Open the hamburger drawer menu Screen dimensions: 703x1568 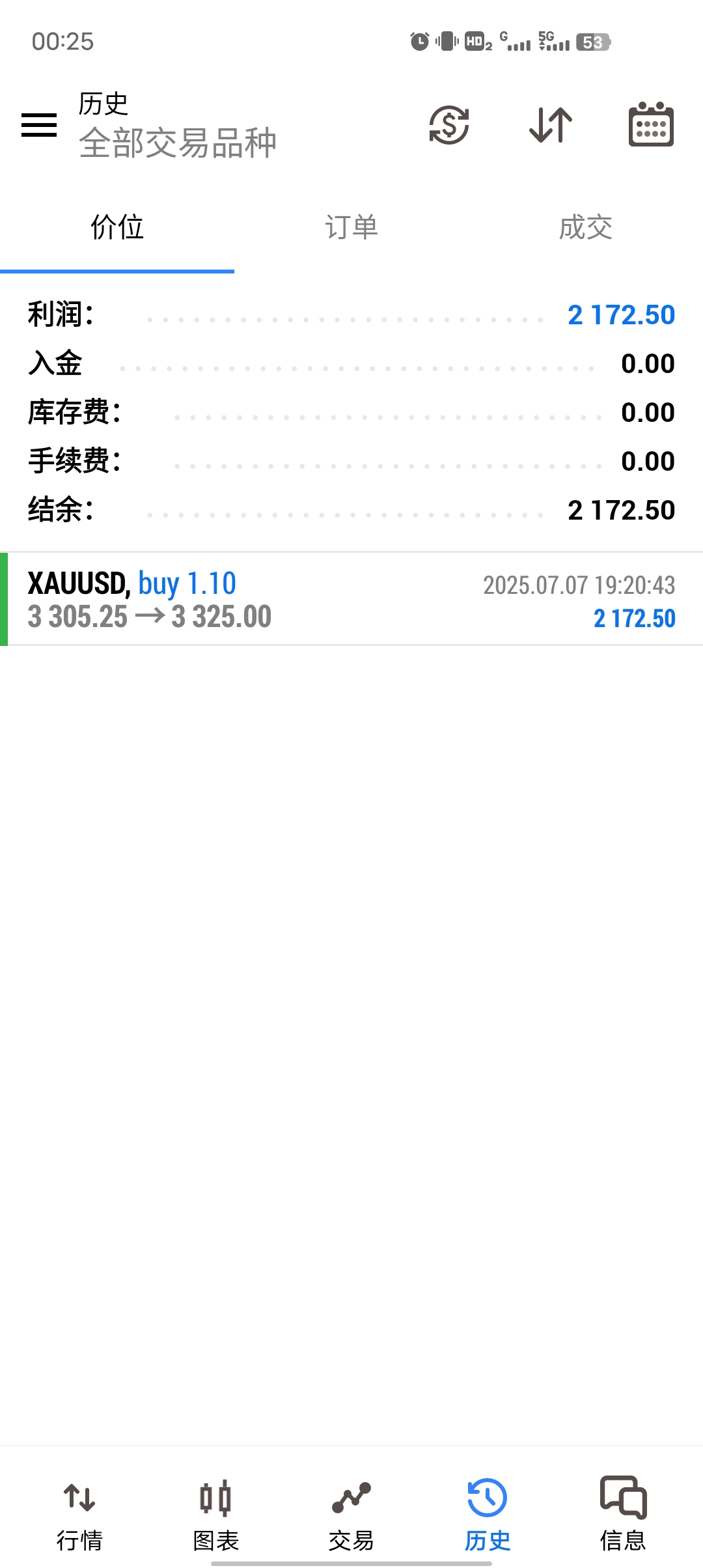39,124
